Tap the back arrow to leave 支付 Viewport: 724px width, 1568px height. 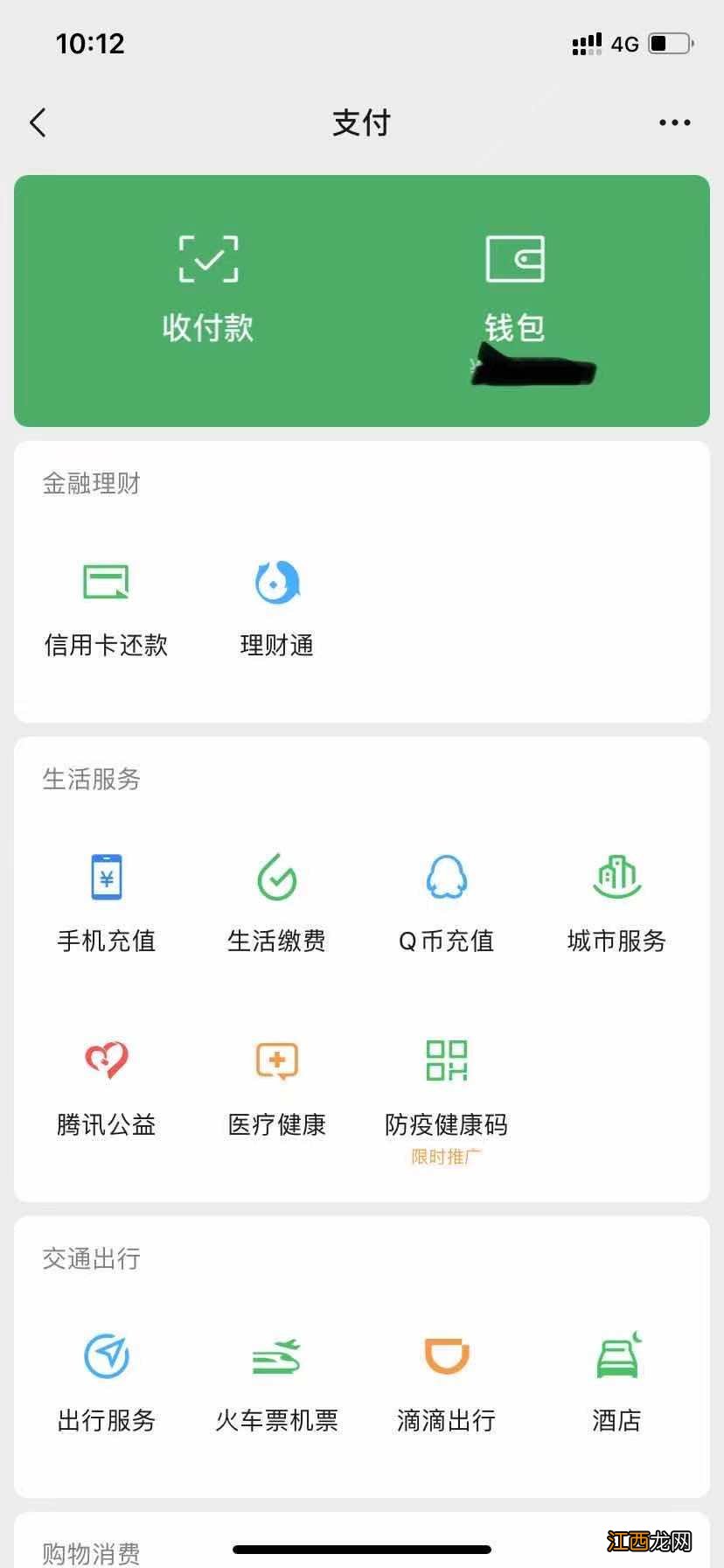[38, 122]
